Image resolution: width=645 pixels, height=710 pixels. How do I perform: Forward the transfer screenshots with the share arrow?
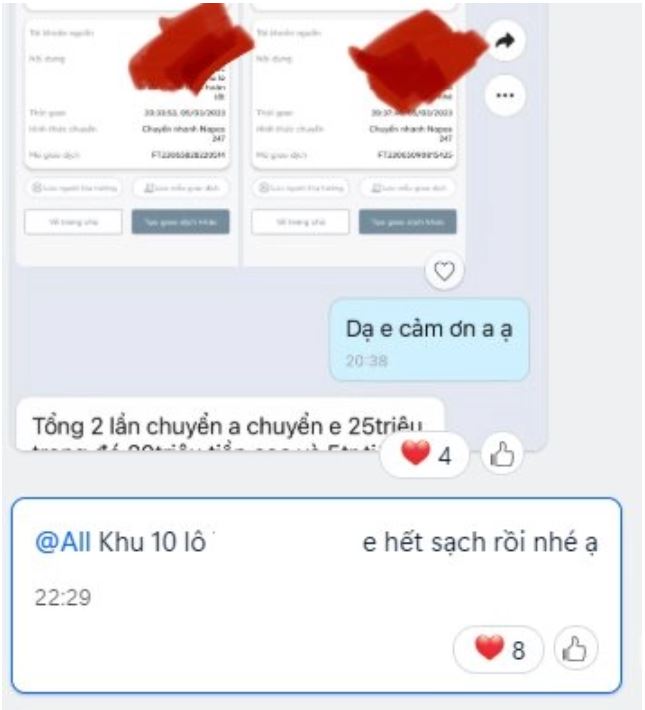point(504,42)
